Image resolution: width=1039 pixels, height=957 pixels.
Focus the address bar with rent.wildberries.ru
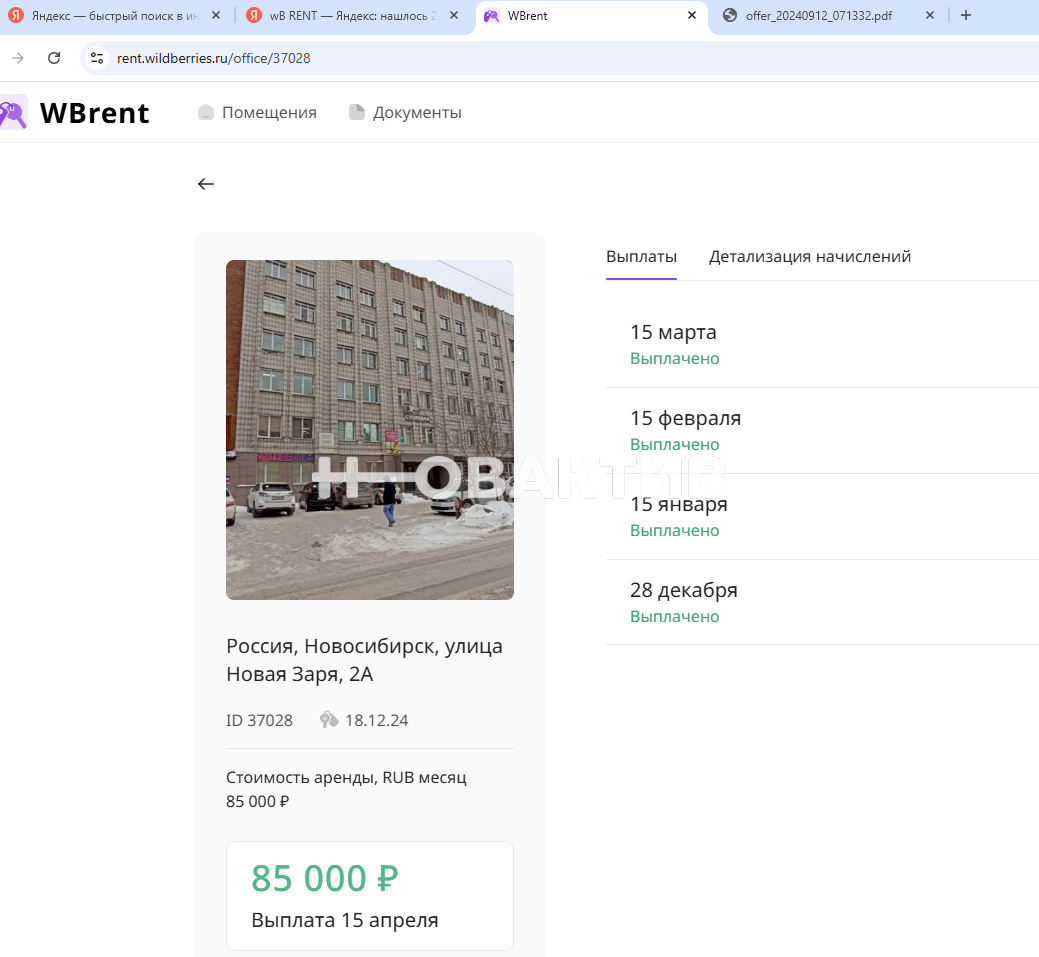point(500,58)
